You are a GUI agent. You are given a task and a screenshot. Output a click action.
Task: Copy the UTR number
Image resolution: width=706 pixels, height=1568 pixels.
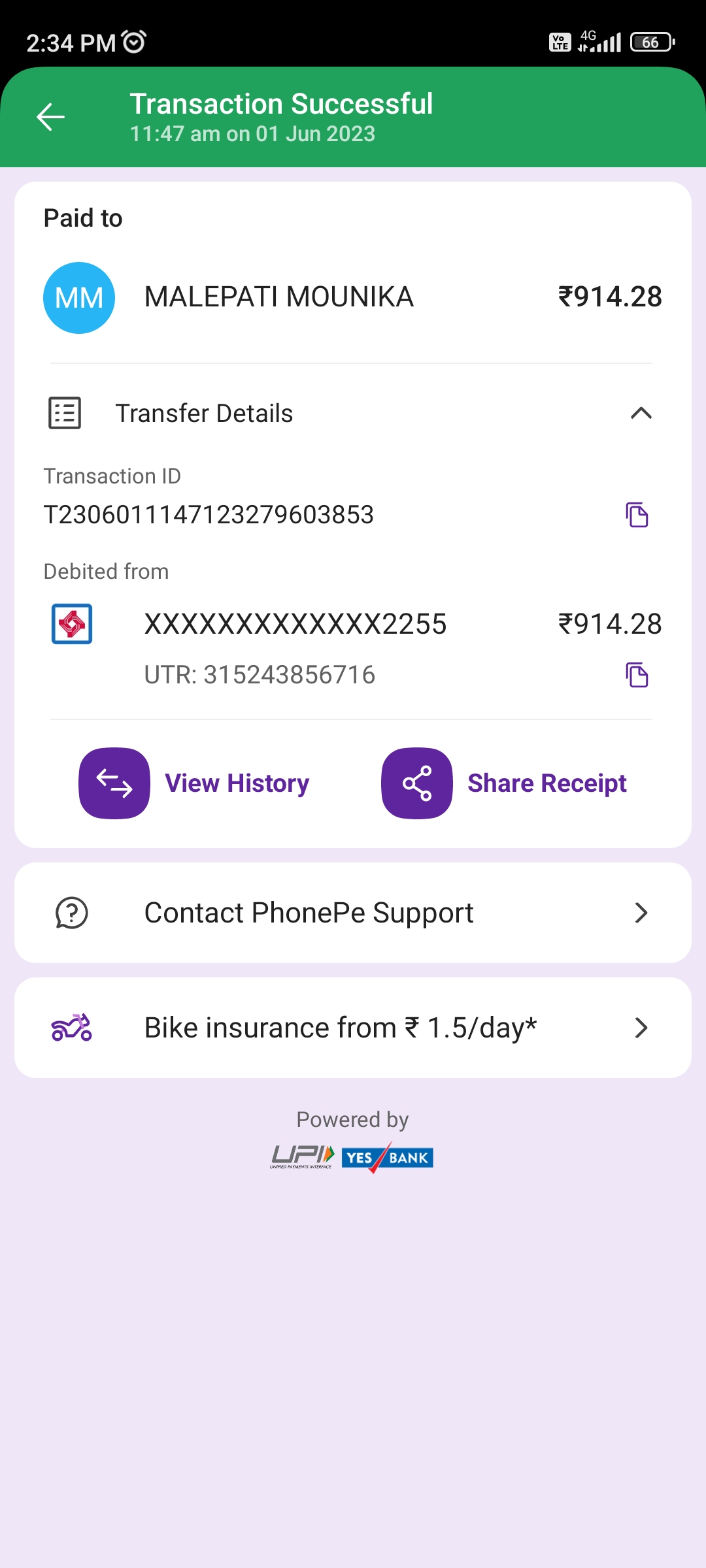637,675
